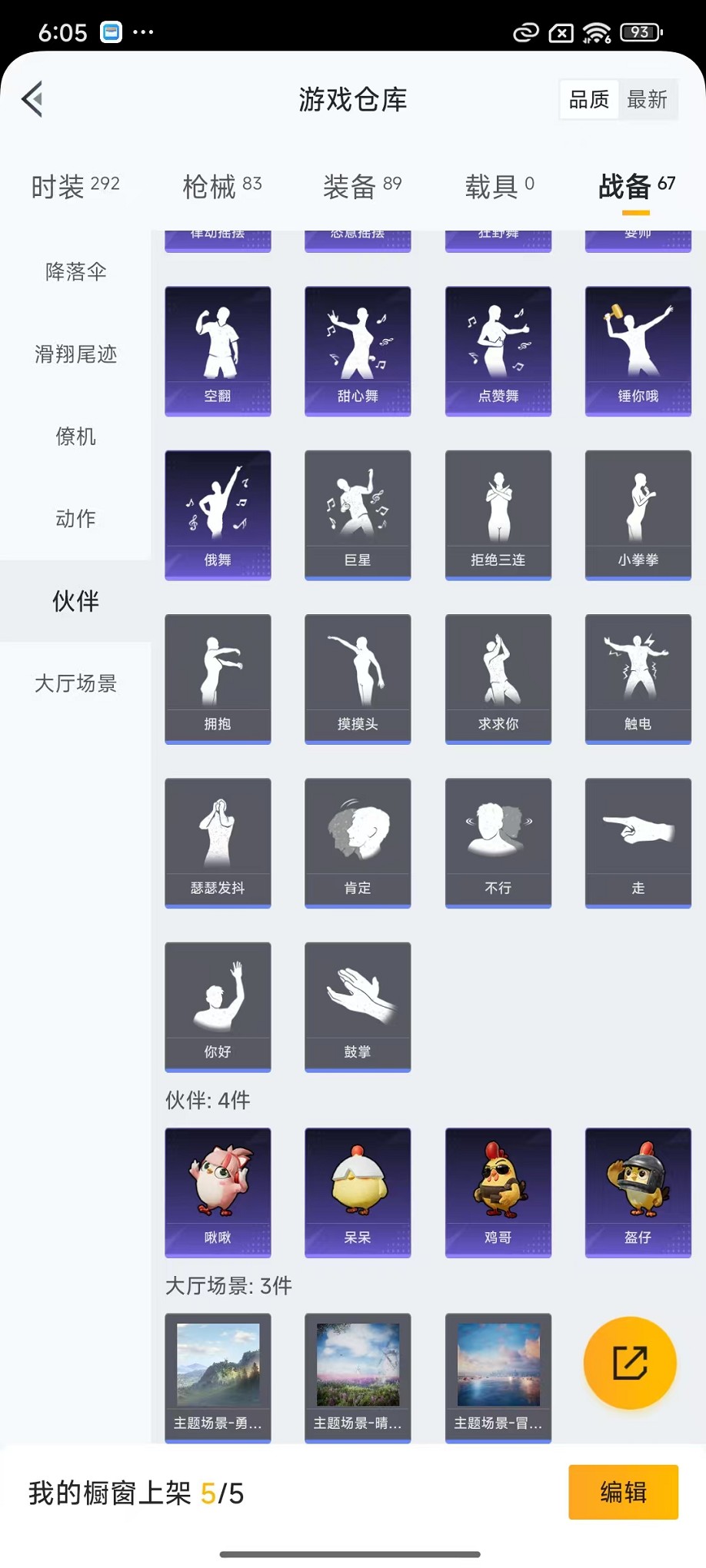
Task: Jump to the 大厅场景 section
Action: coord(75,683)
